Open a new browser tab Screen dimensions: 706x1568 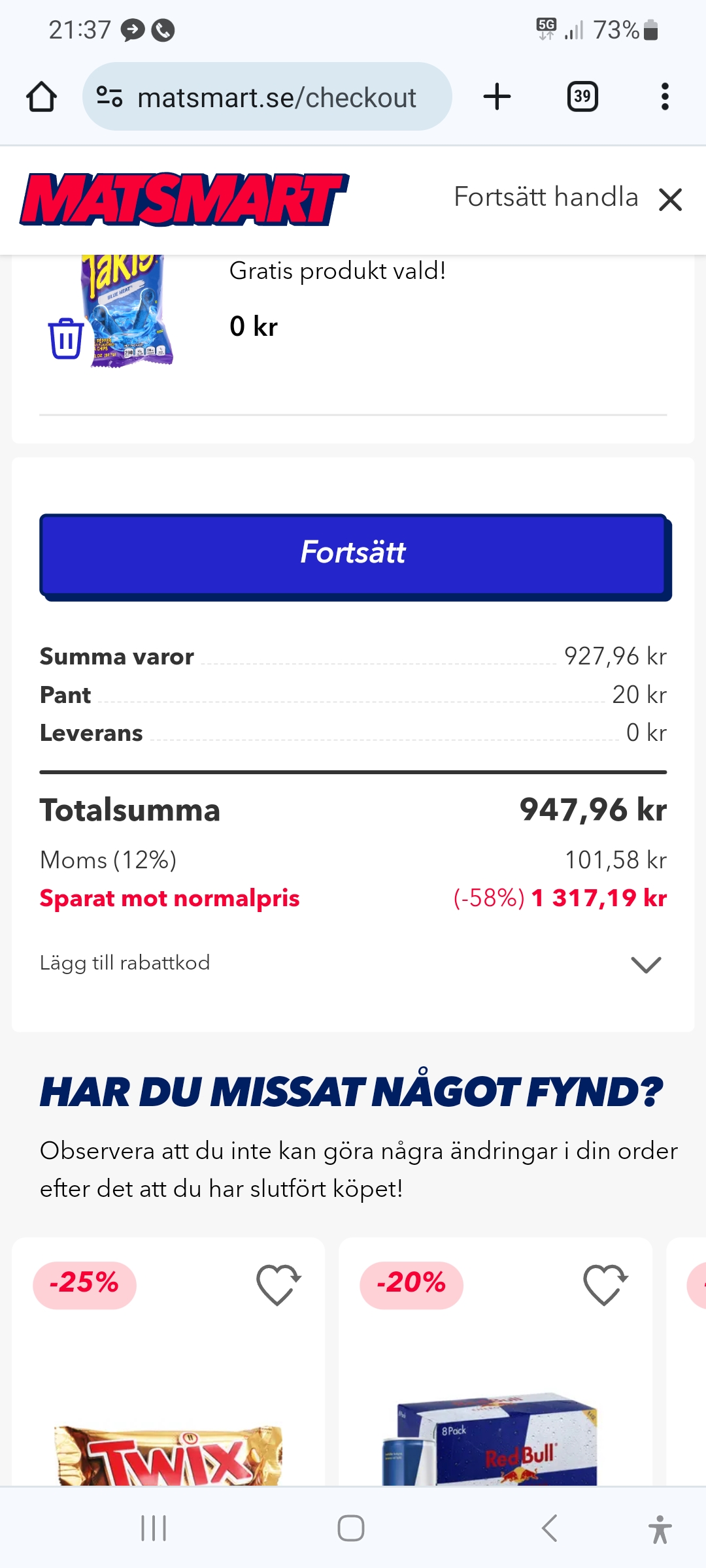click(x=497, y=97)
